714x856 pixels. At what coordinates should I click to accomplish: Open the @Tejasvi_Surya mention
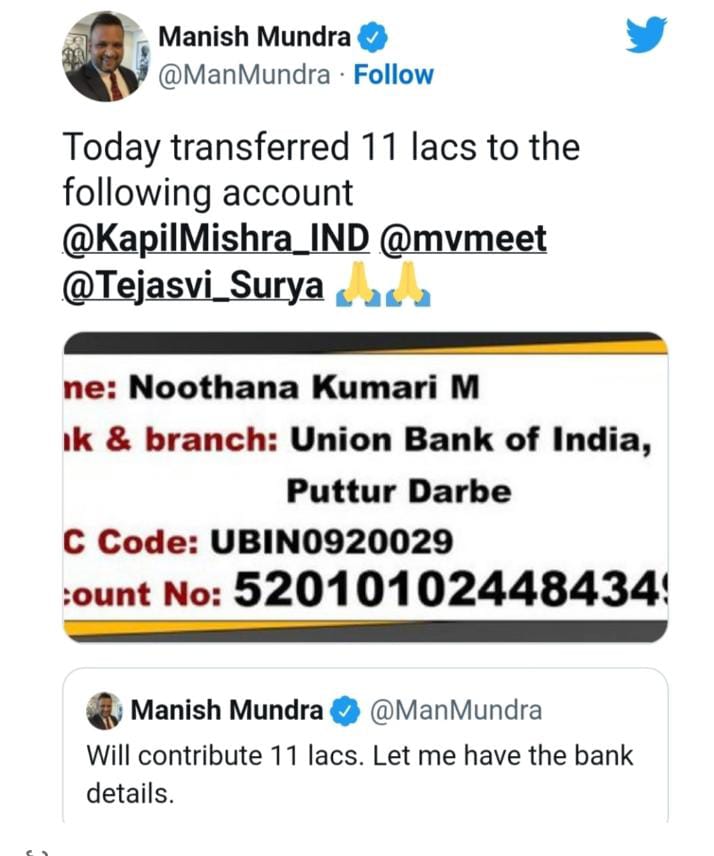click(x=194, y=285)
